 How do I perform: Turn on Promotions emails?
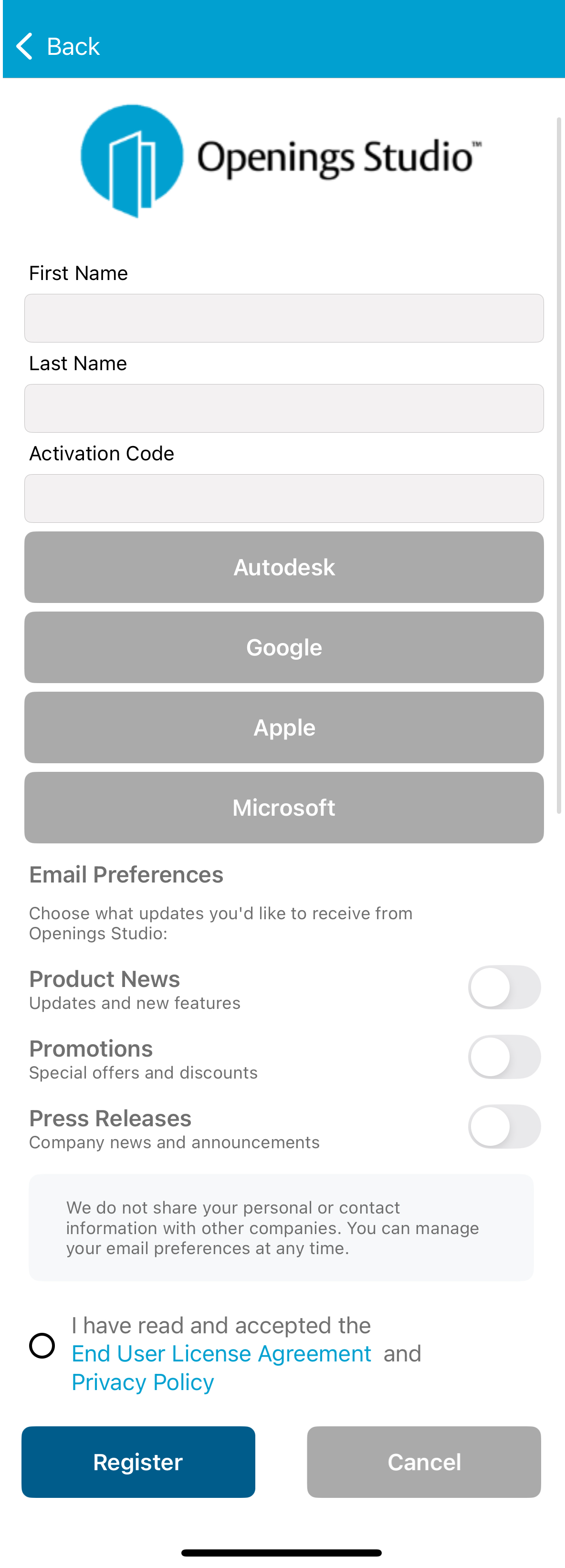(x=504, y=1057)
